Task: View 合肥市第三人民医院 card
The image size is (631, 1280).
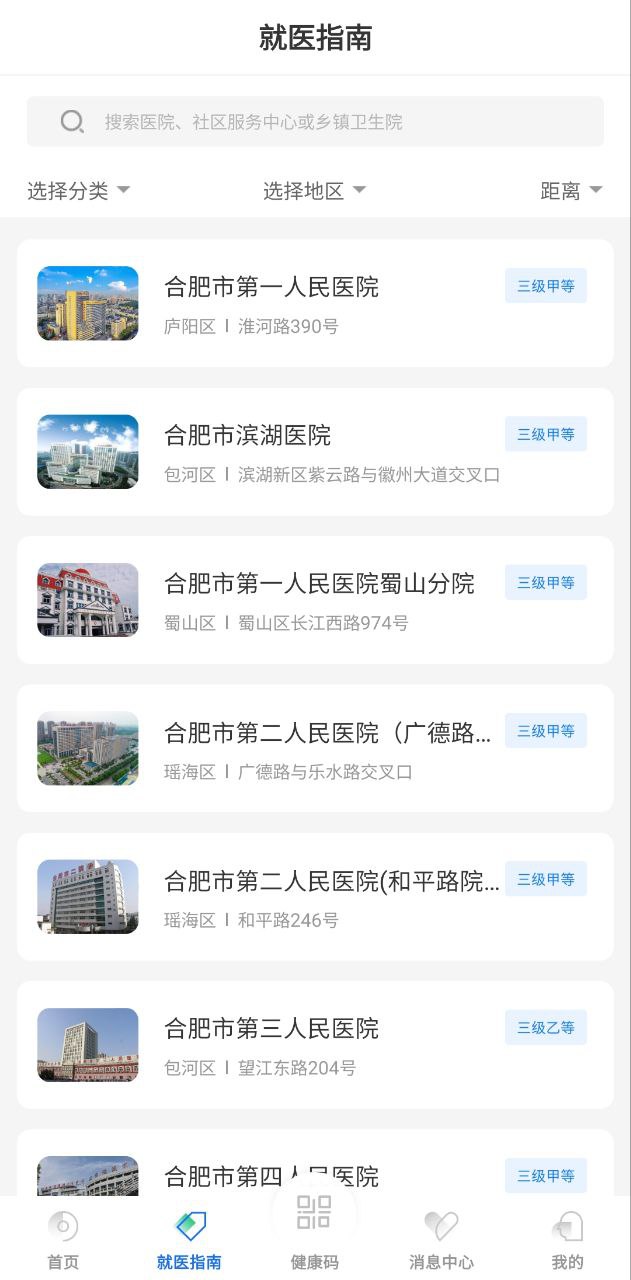Action: tap(315, 1045)
